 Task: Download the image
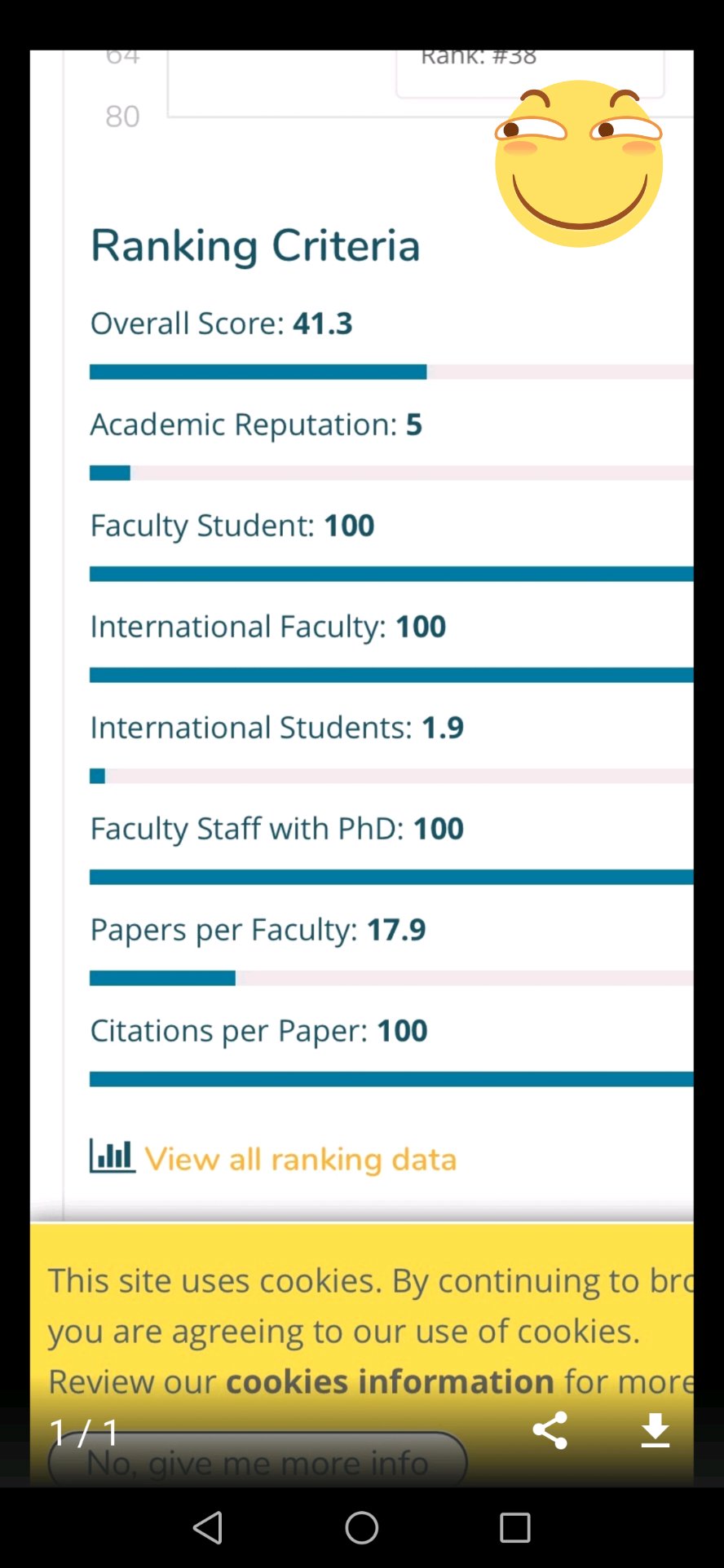656,1430
